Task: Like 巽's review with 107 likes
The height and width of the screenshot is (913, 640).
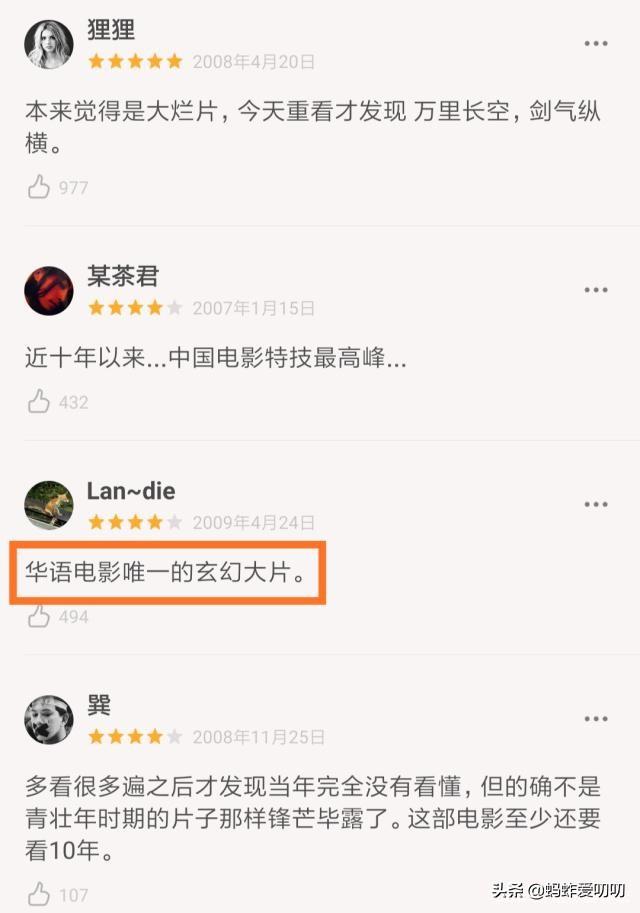Action: coord(39,894)
